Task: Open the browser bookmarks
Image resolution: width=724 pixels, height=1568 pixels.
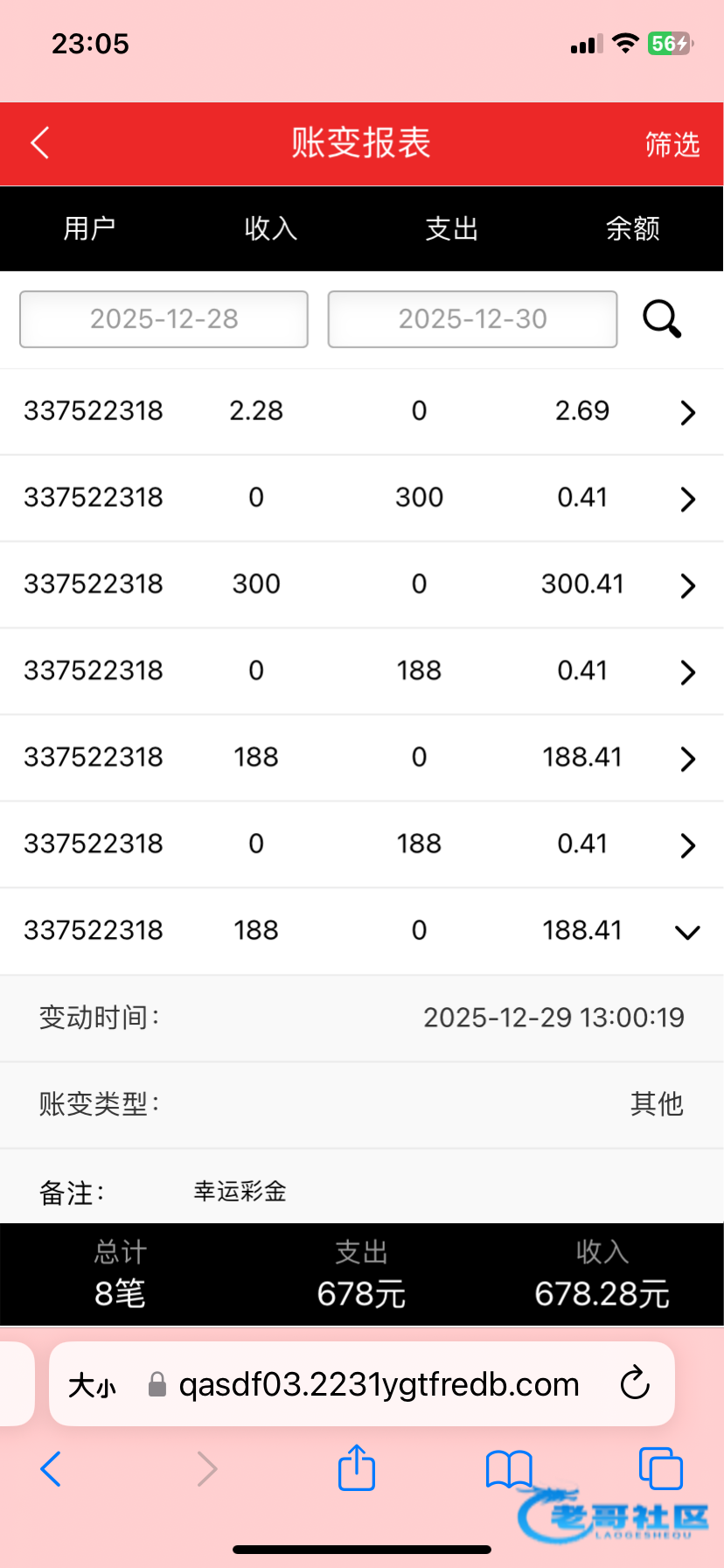Action: click(509, 1468)
